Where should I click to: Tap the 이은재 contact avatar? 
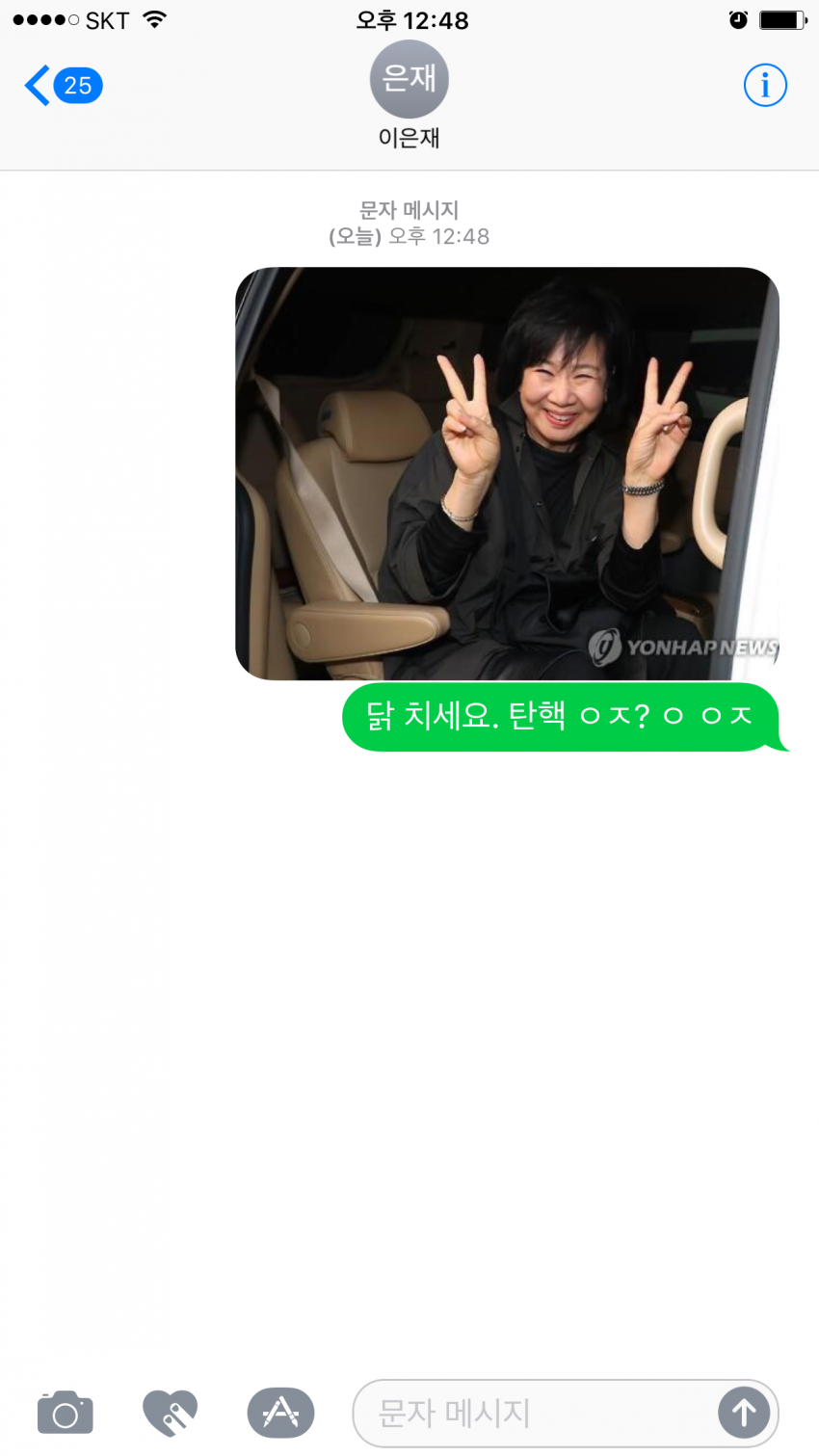click(409, 80)
